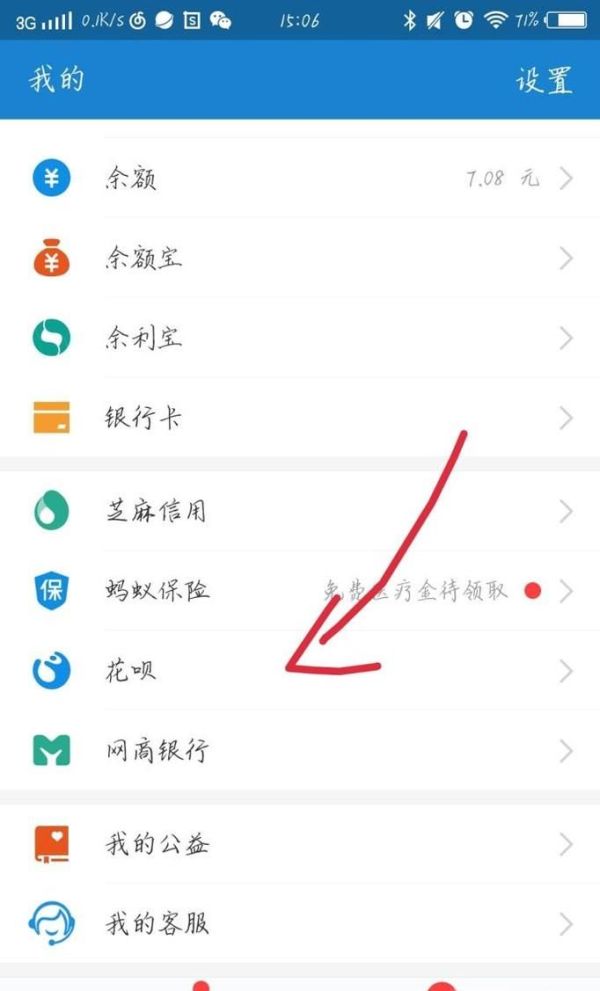This screenshot has width=600, height=991.
Task: Open 蚂蚁保险 insurance row
Action: pyautogui.click(x=300, y=591)
